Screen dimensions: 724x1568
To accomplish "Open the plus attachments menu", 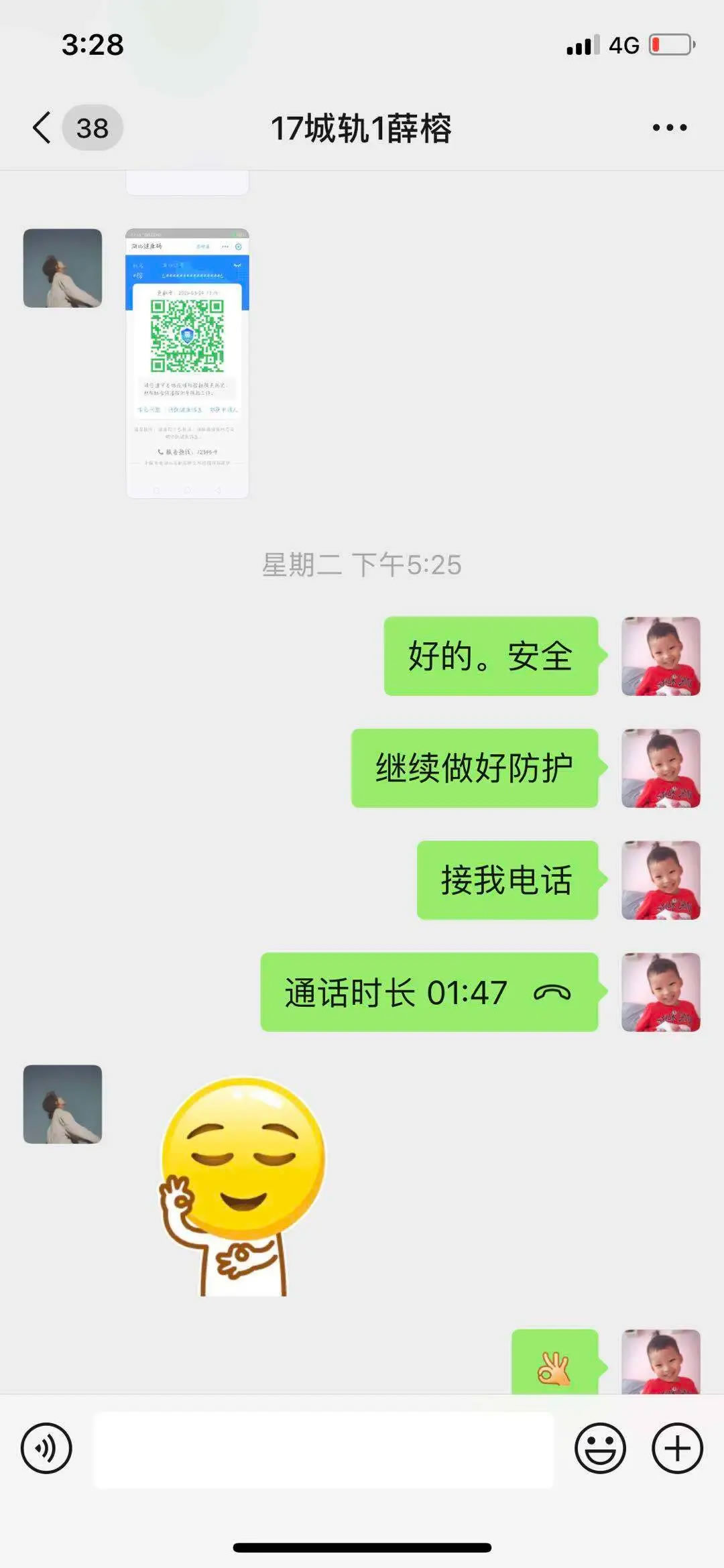I will (x=677, y=1448).
